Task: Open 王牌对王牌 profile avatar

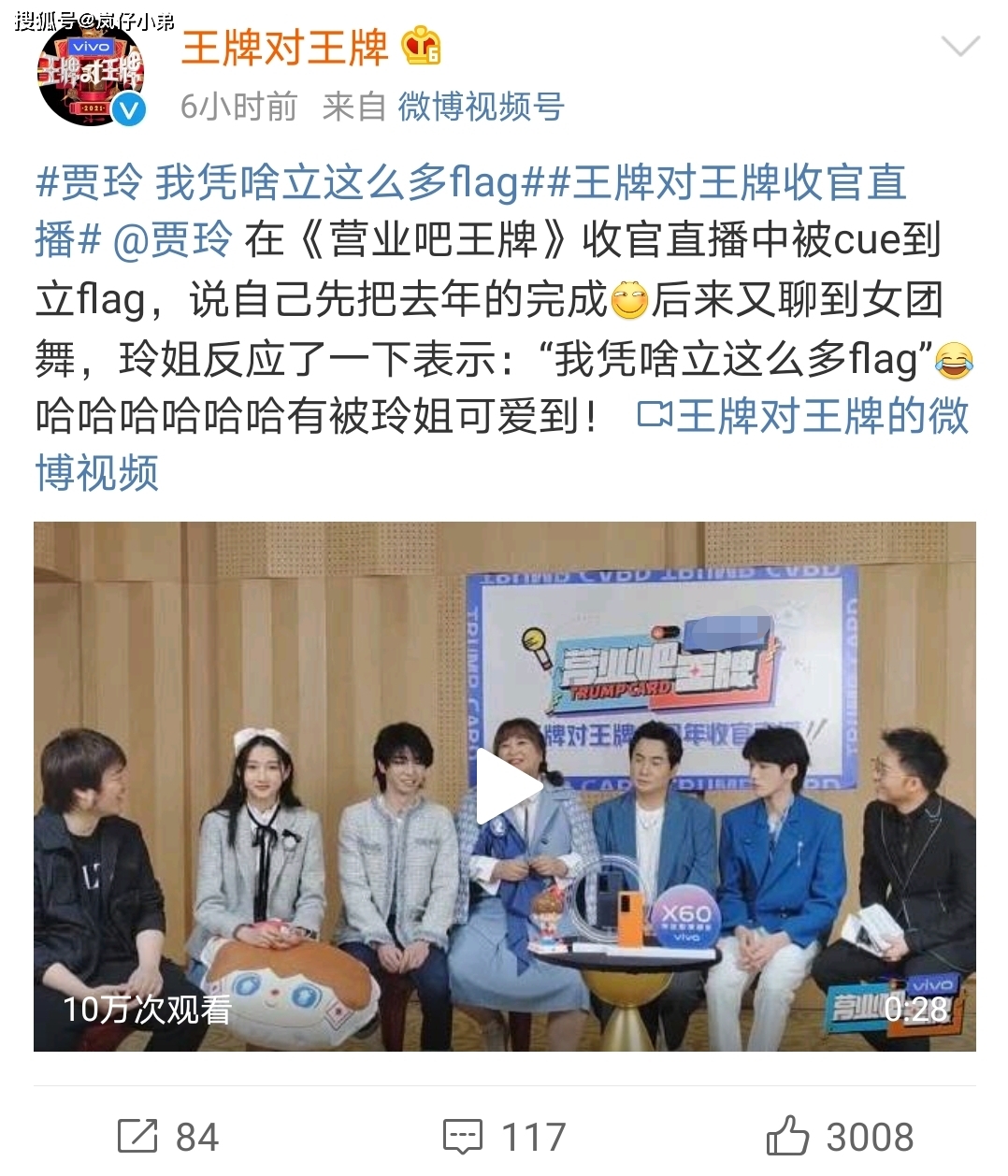Action: point(91,79)
